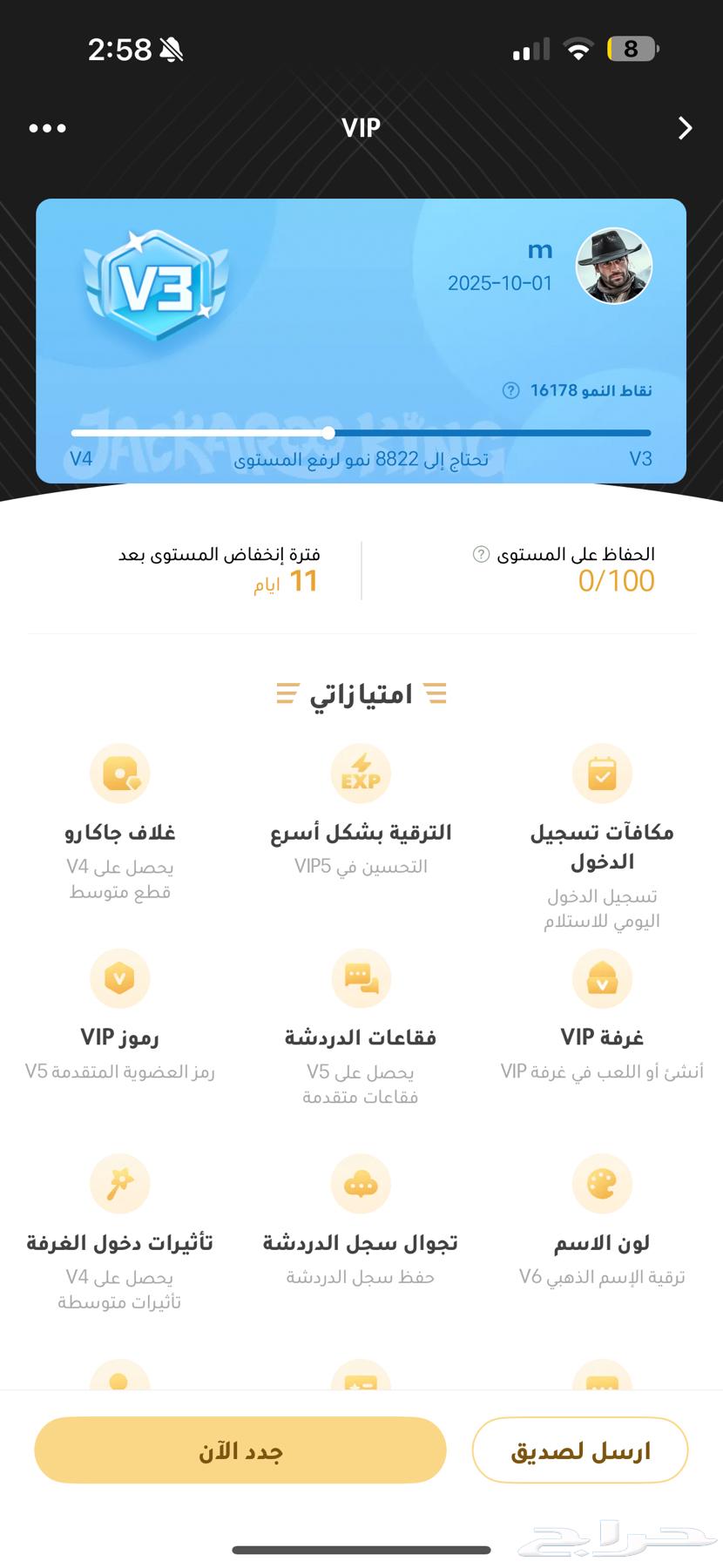Tap the level maintenance (الحفاظ على المستوى) help icon
The height and width of the screenshot is (1568, 723).
coord(480,553)
